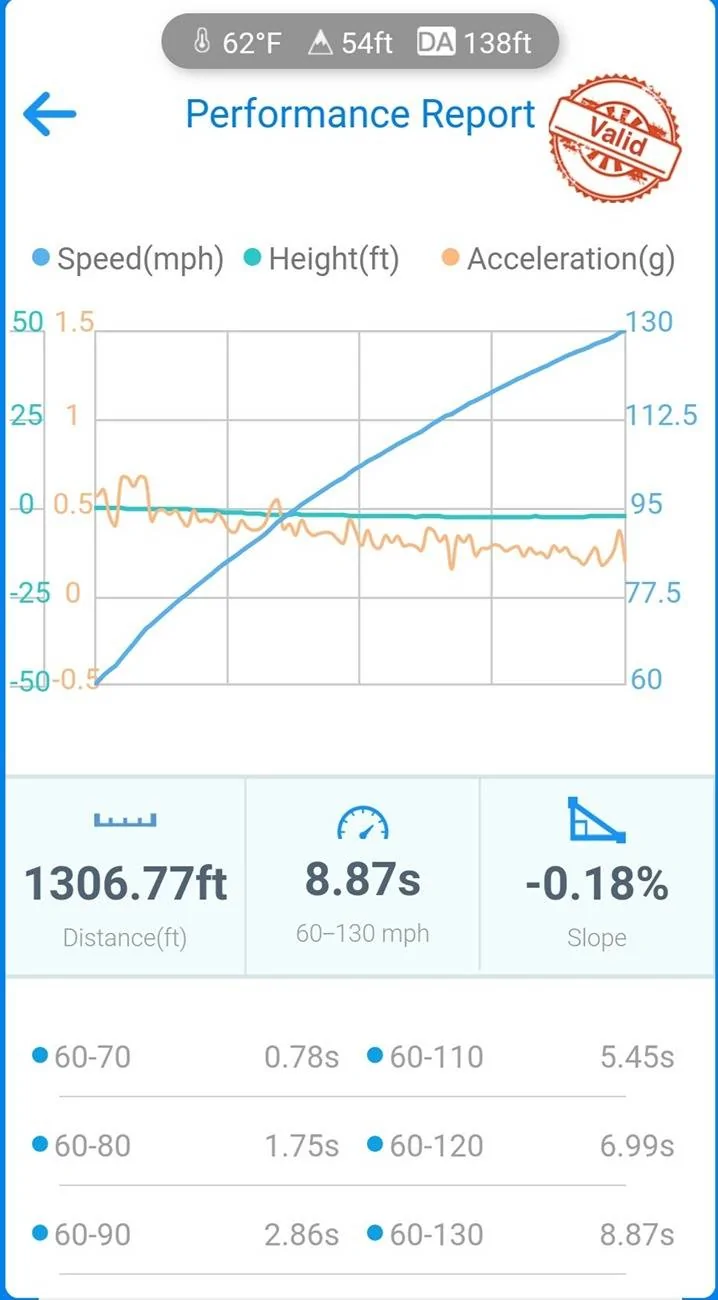Screen dimensions: 718x1300
Task: Go back using the back arrow
Action: click(50, 114)
